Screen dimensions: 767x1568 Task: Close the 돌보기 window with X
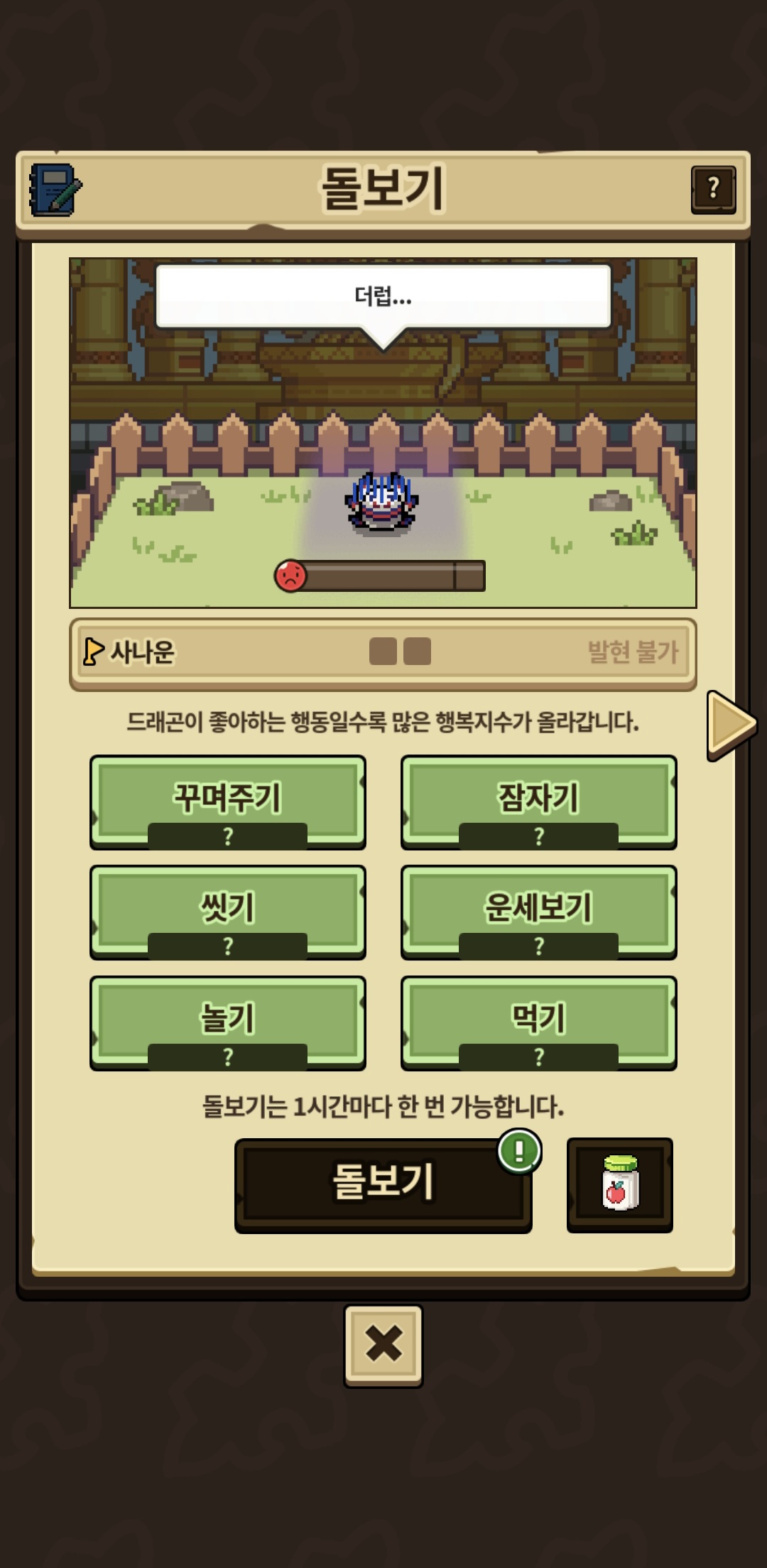click(383, 1345)
